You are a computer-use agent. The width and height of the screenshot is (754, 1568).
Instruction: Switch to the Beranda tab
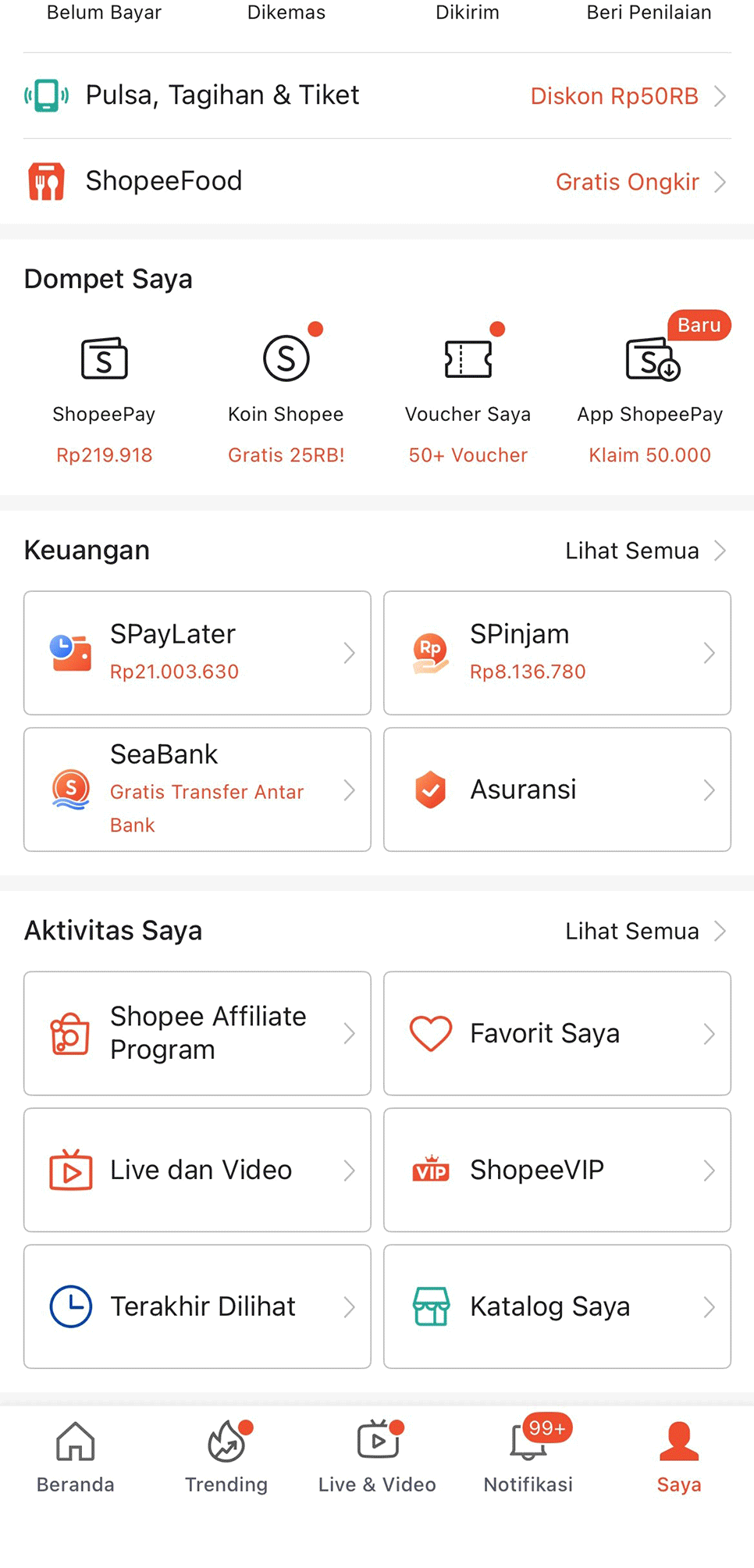pyautogui.click(x=76, y=1457)
